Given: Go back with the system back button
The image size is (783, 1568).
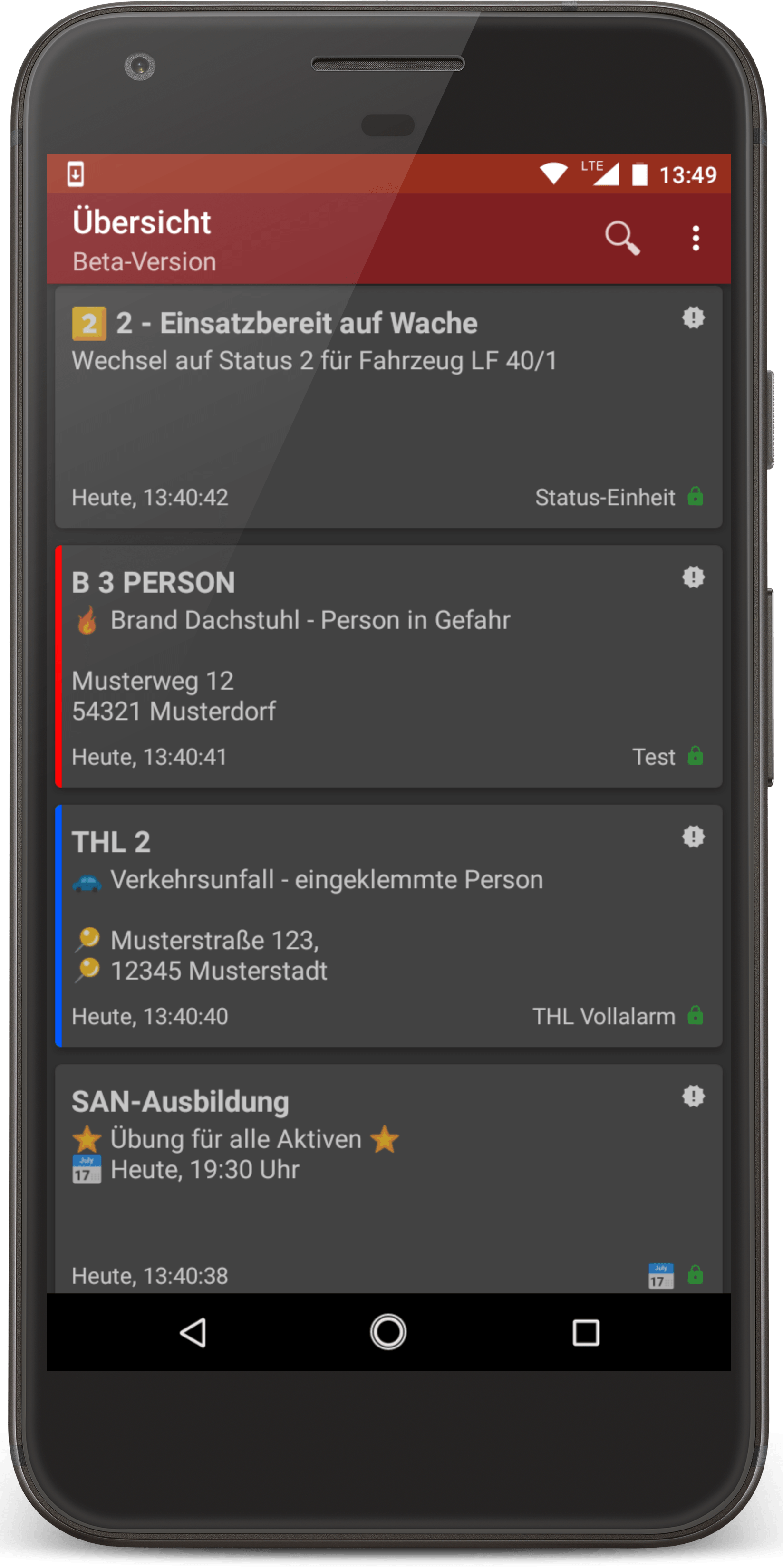Looking at the screenshot, I should pyautogui.click(x=193, y=1332).
